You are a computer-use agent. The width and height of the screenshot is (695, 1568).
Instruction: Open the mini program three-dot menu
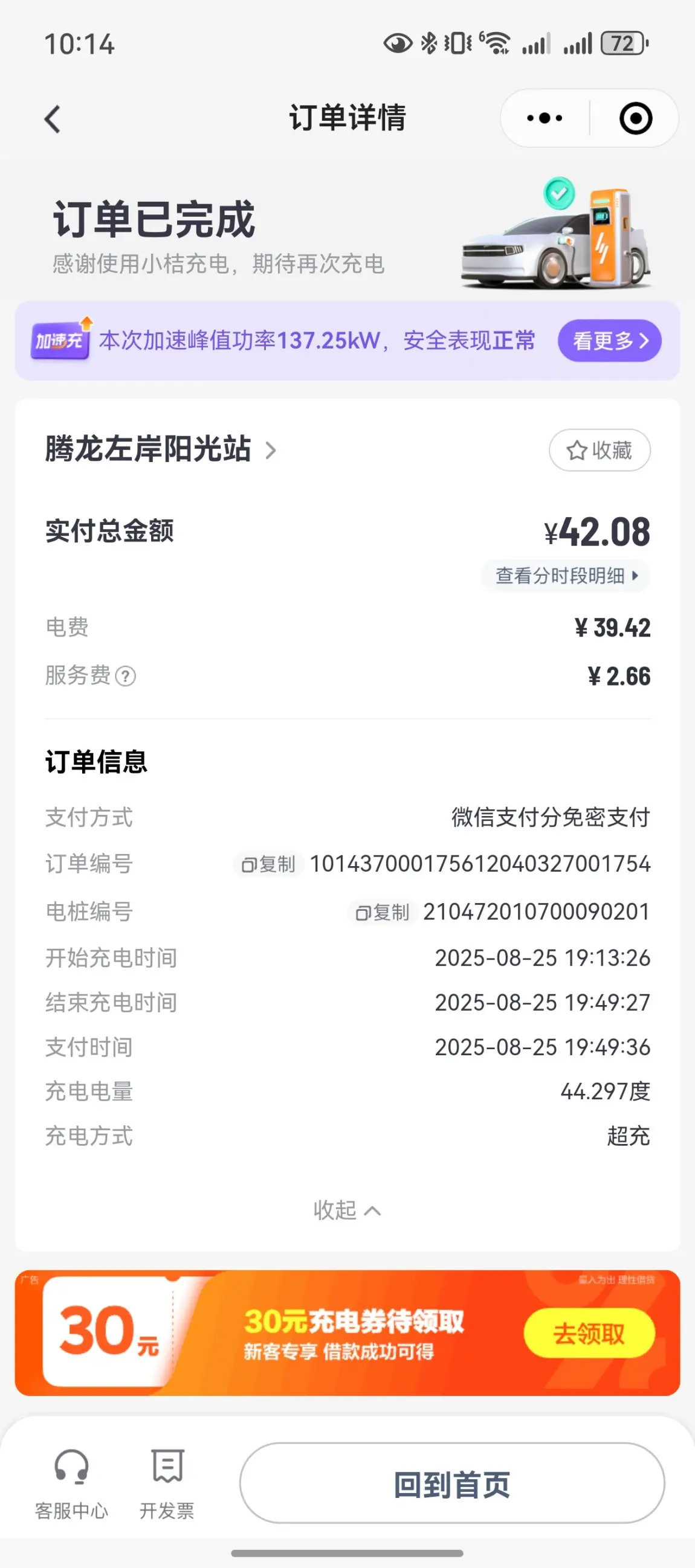[x=545, y=118]
